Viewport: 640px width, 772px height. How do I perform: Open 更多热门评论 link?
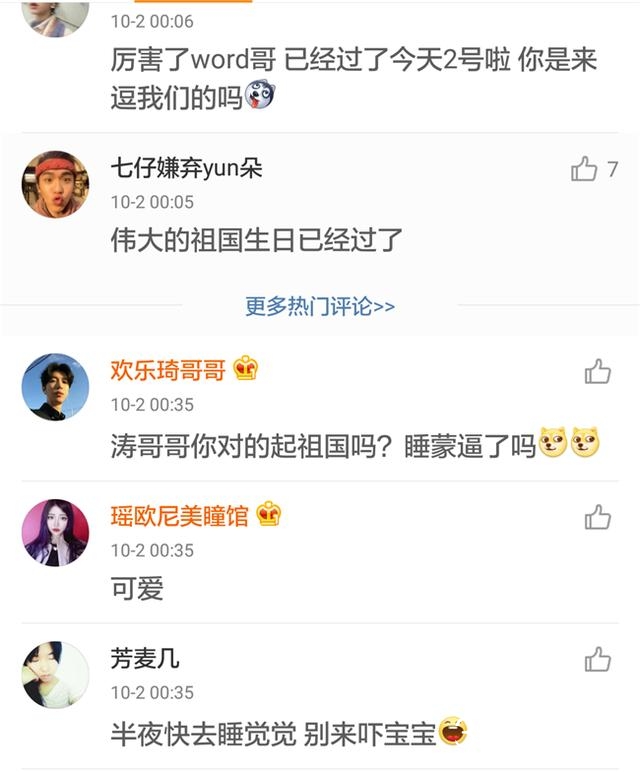320,306
